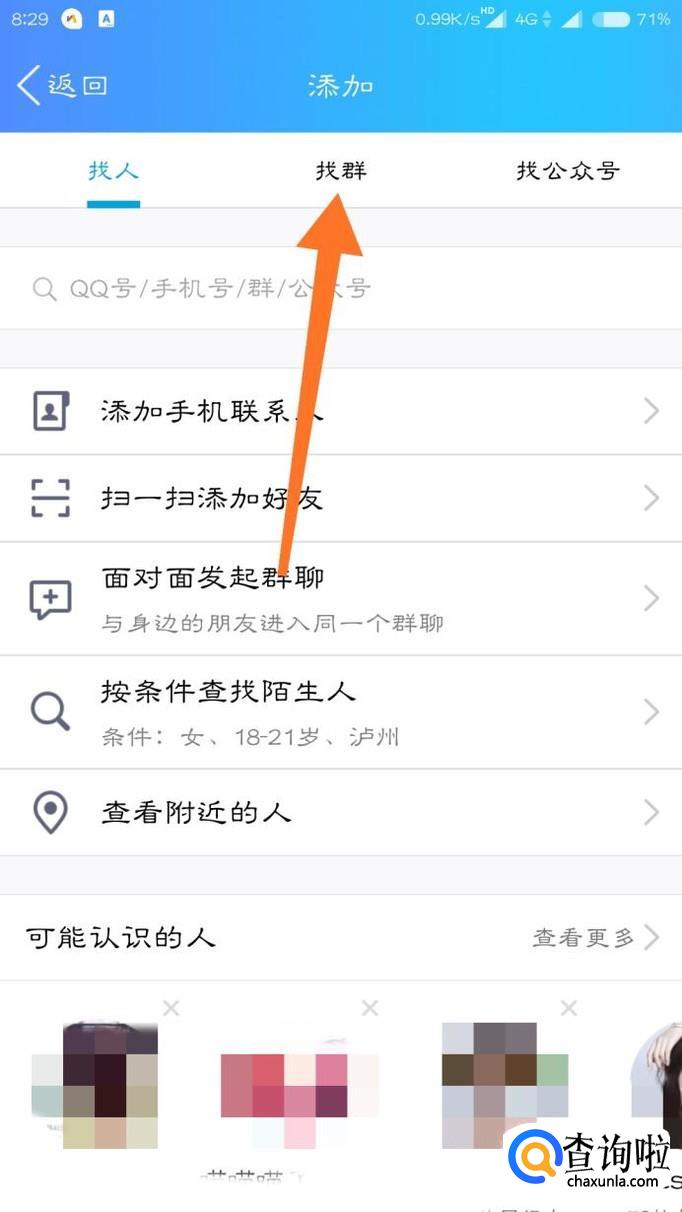Viewport: 682px width, 1212px height.
Task: Start 面对面发起群聊
Action: point(340,598)
